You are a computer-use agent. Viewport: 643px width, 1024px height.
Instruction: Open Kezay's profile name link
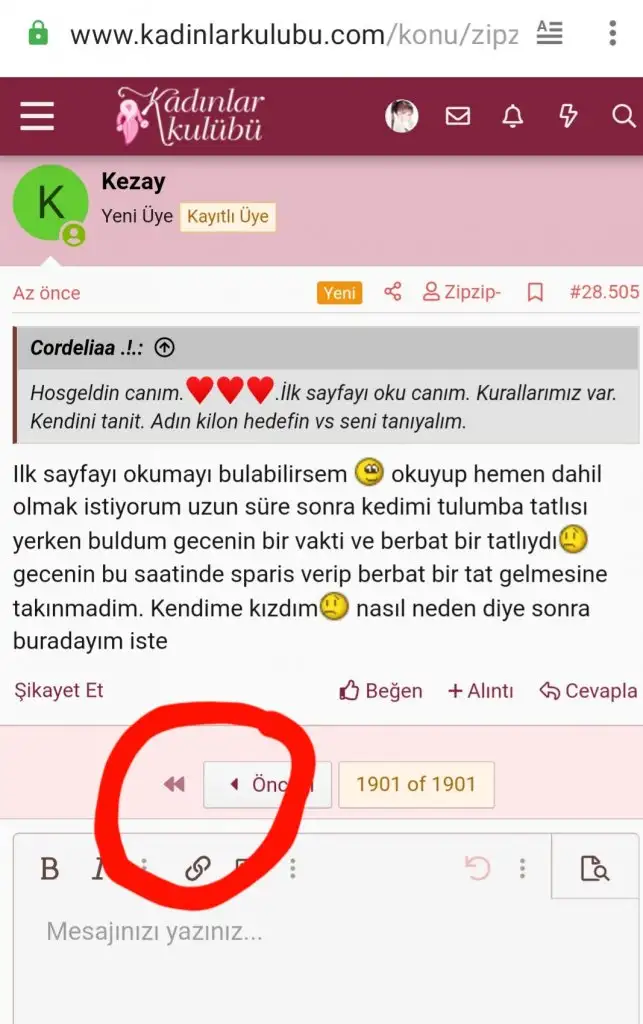coord(133,181)
